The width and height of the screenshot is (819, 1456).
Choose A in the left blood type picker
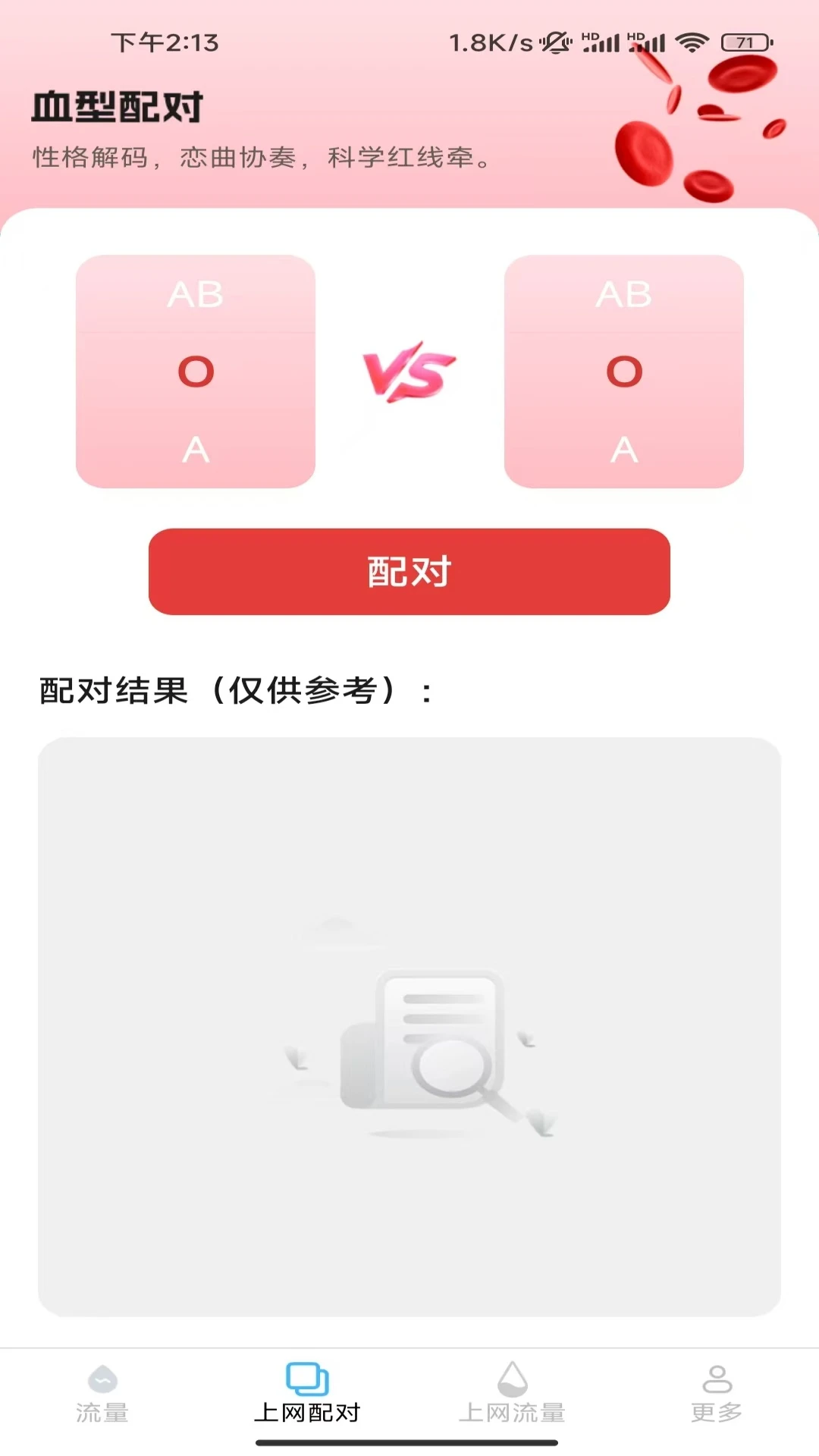click(x=196, y=450)
